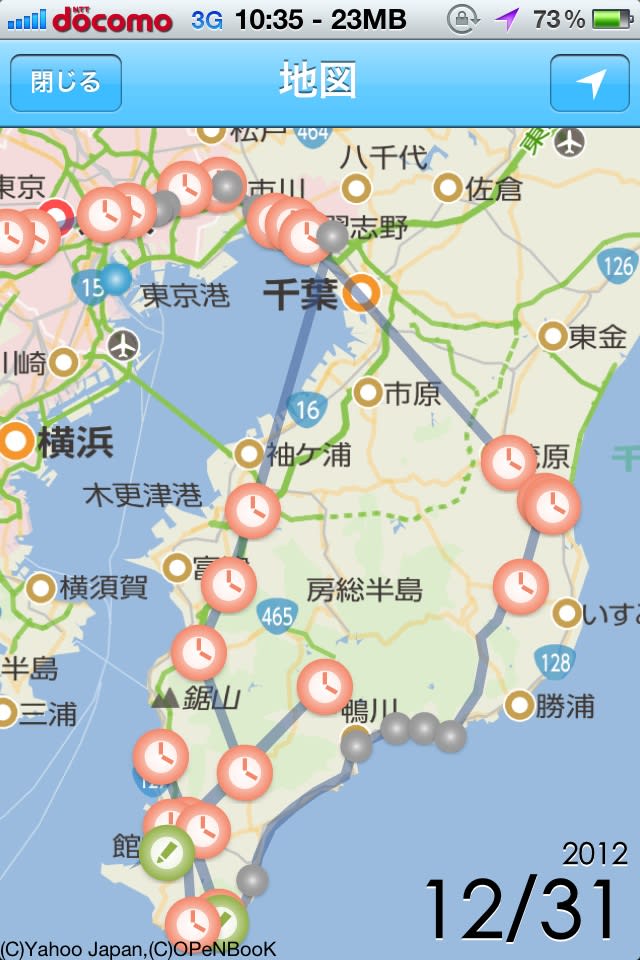Screen dimensions: 640x960
Task: Tap the clock marker near 木更津港
Action: click(253, 510)
